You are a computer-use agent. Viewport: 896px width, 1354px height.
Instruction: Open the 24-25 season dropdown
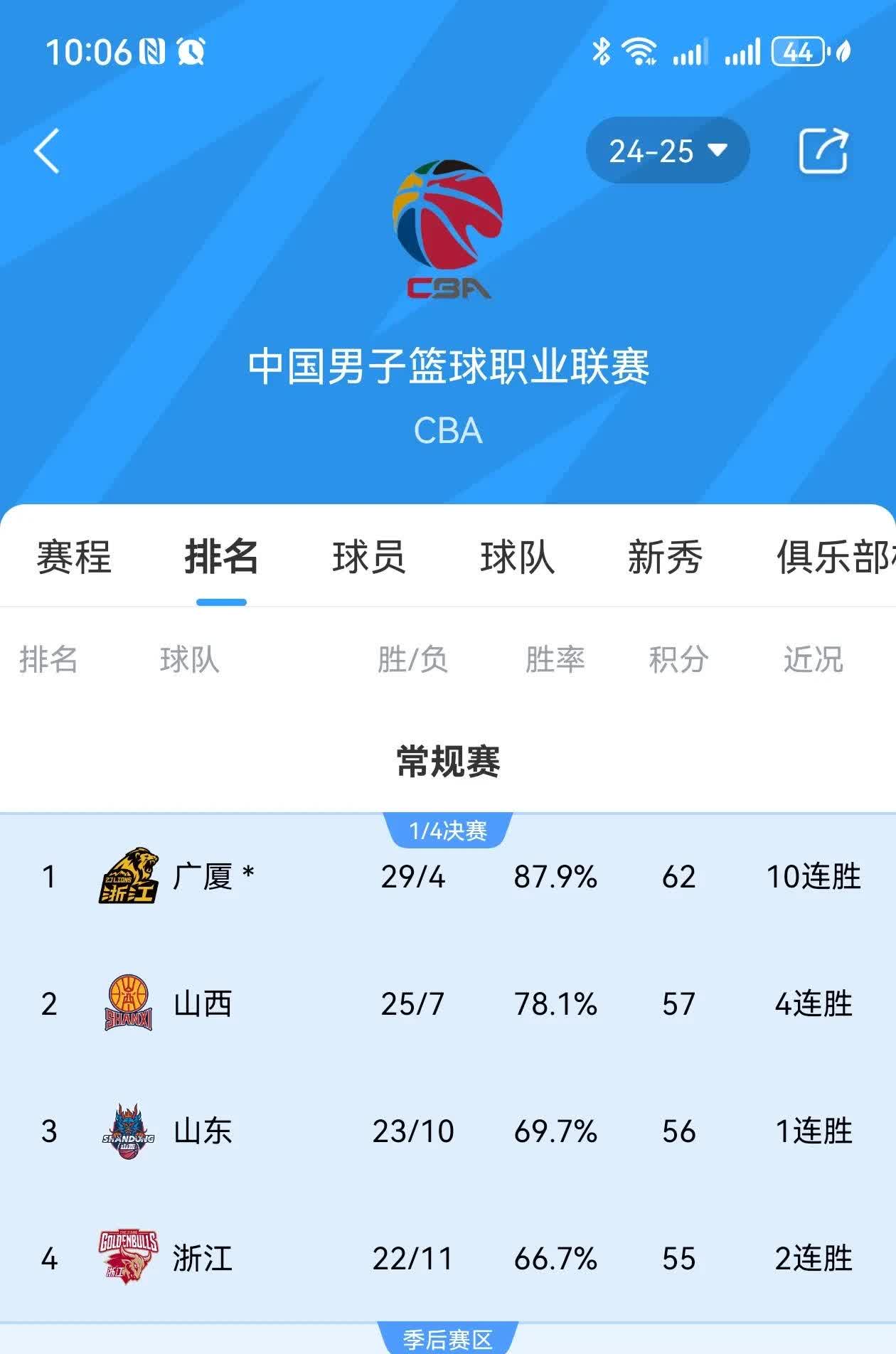666,150
